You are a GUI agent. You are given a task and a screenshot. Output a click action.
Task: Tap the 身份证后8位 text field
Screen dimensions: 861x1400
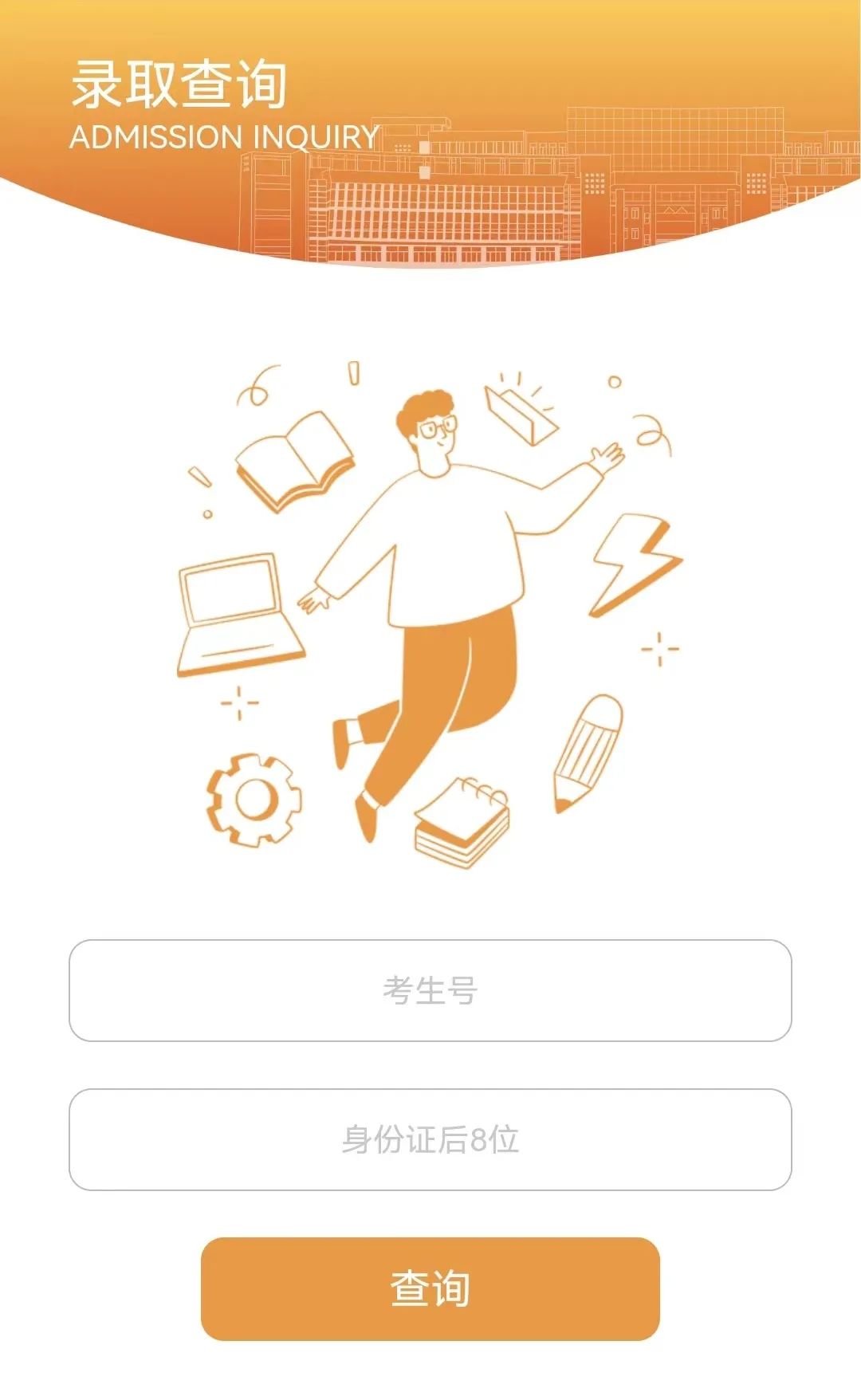coord(431,1139)
